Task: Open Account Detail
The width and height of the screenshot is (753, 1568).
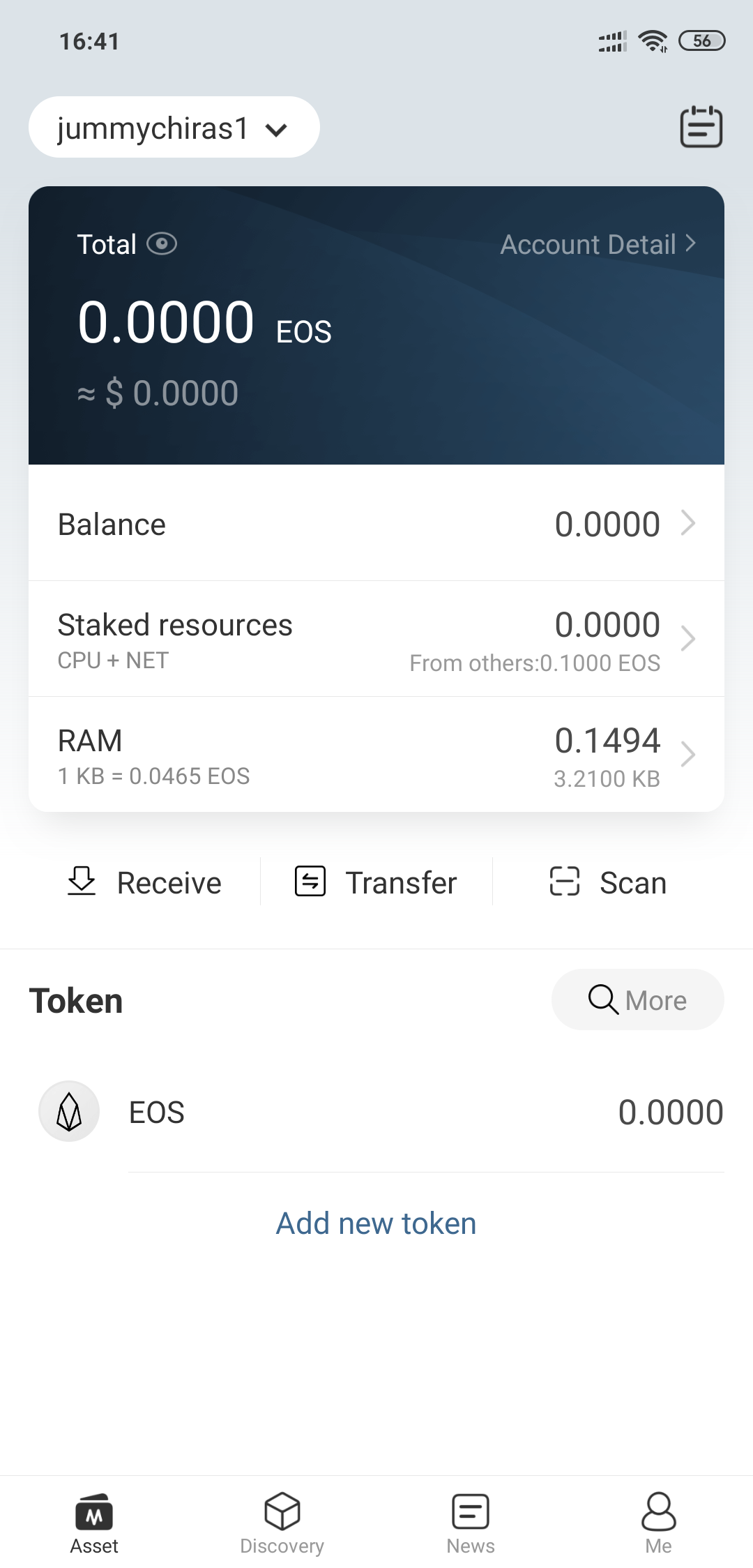Action: pos(598,244)
